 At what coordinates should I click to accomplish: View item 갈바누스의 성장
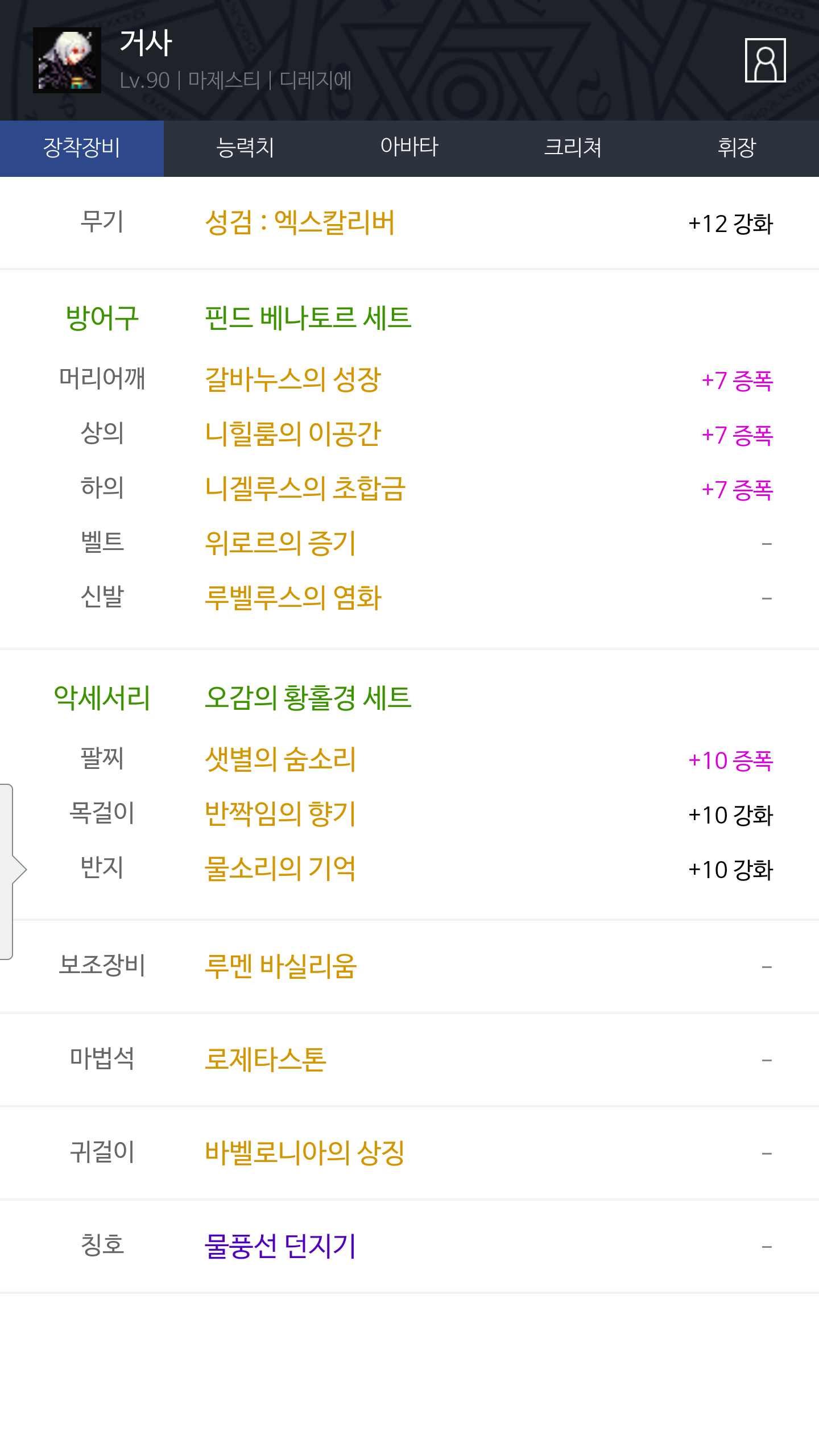pyautogui.click(x=293, y=379)
